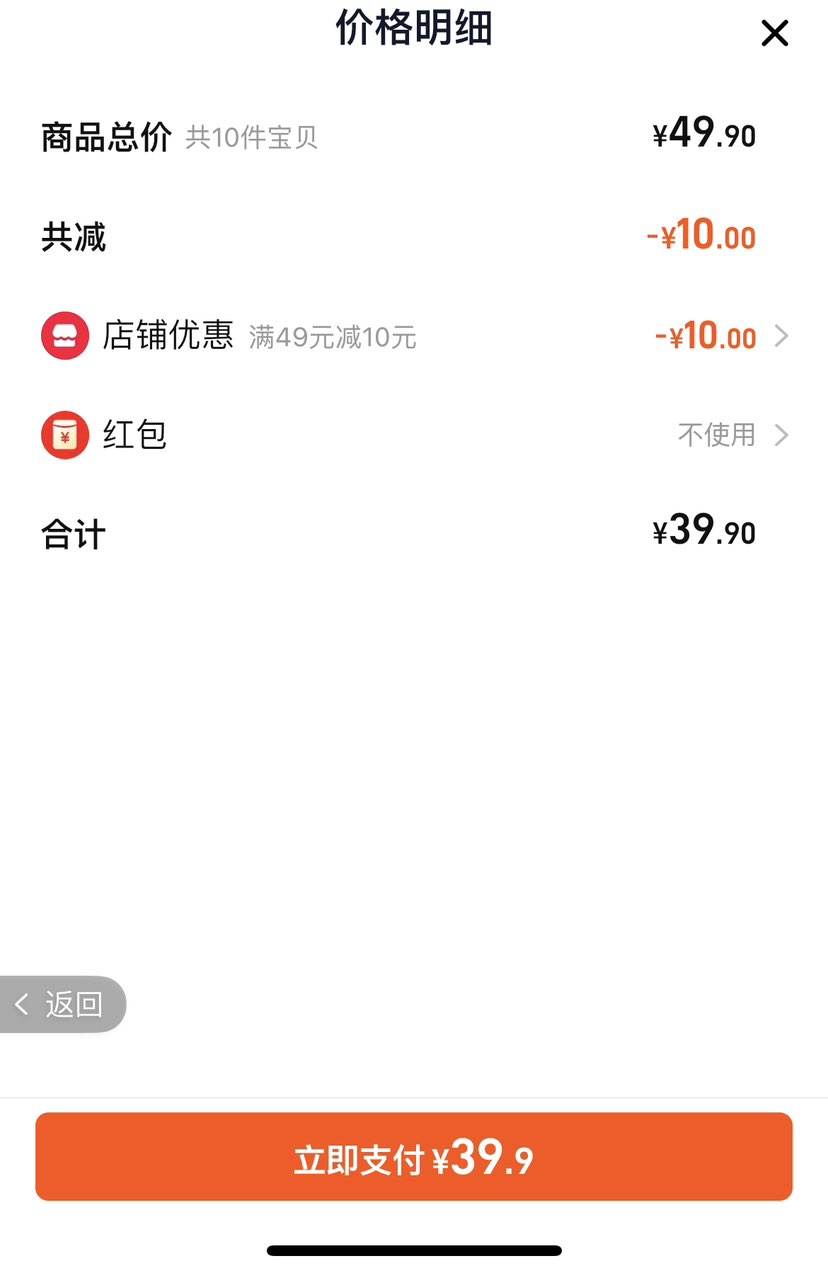Tap the 价格明细 header title
The height and width of the screenshot is (1273, 828).
pos(413,30)
